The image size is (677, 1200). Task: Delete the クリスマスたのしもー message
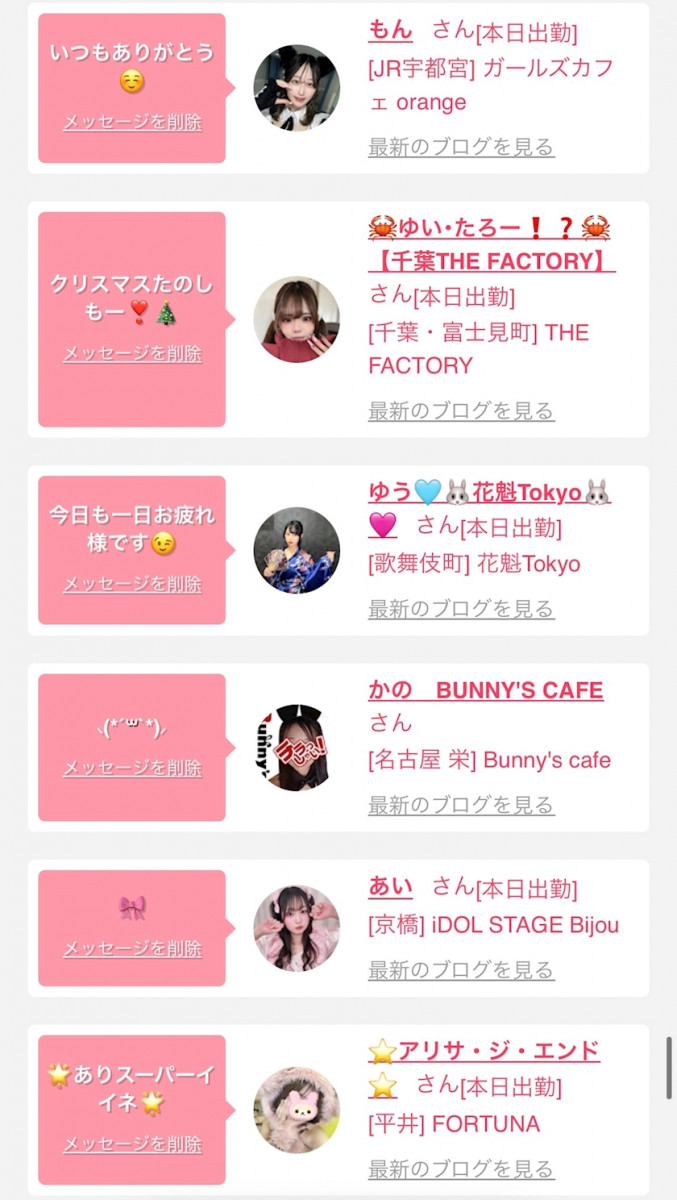click(133, 353)
